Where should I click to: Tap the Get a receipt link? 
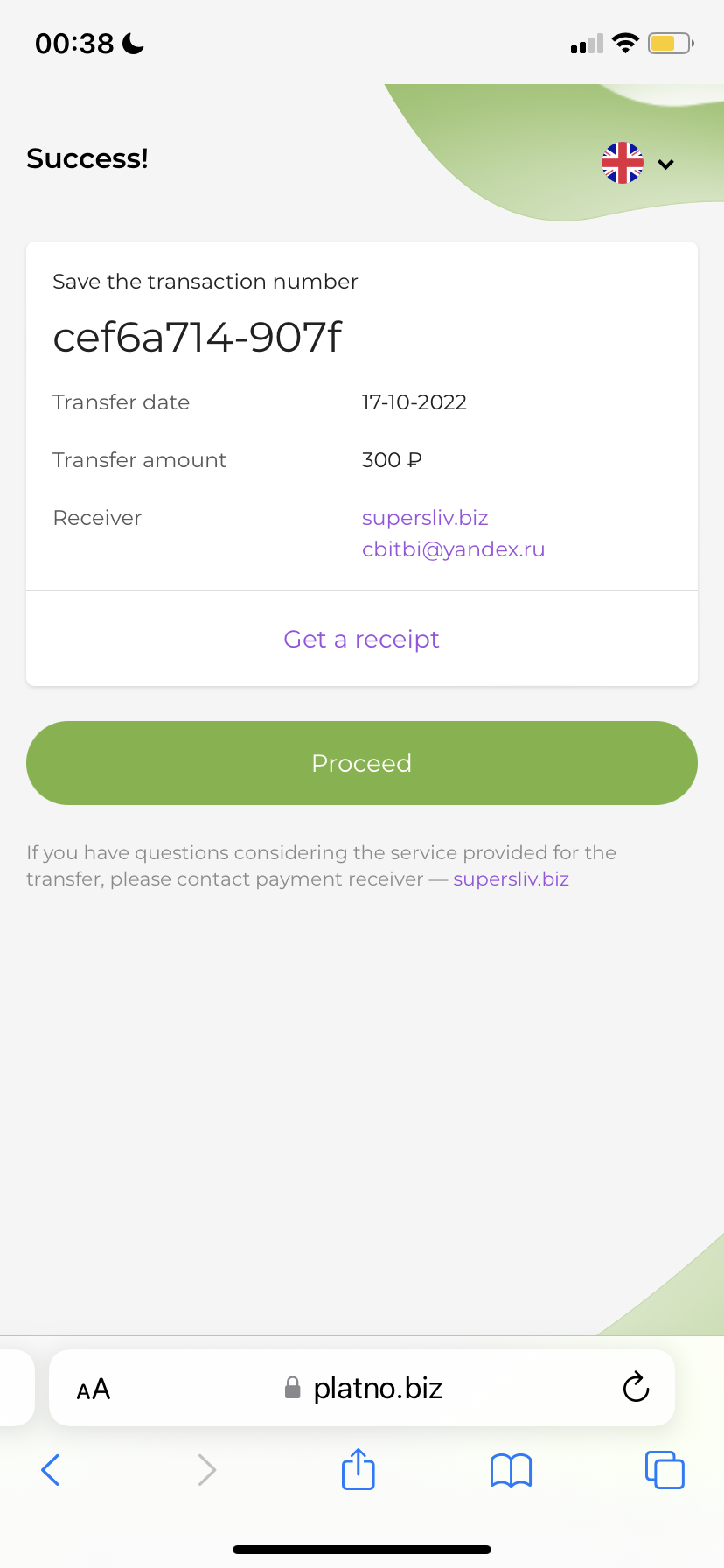(x=361, y=640)
